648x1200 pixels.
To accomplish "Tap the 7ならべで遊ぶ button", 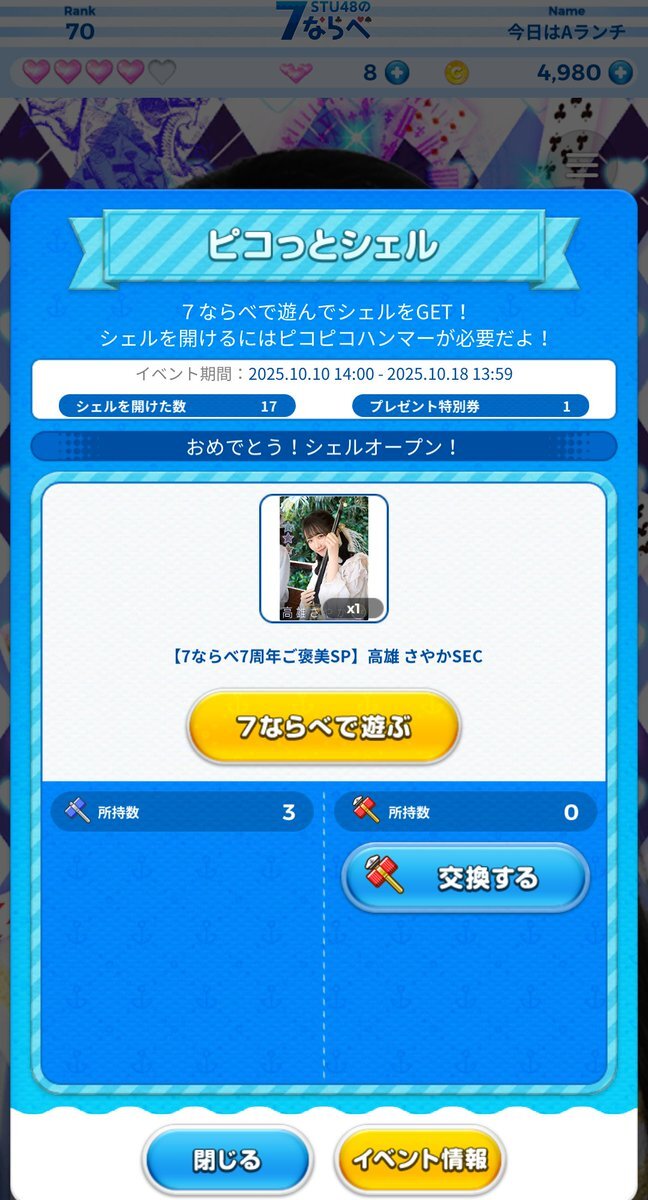I will pyautogui.click(x=324, y=726).
